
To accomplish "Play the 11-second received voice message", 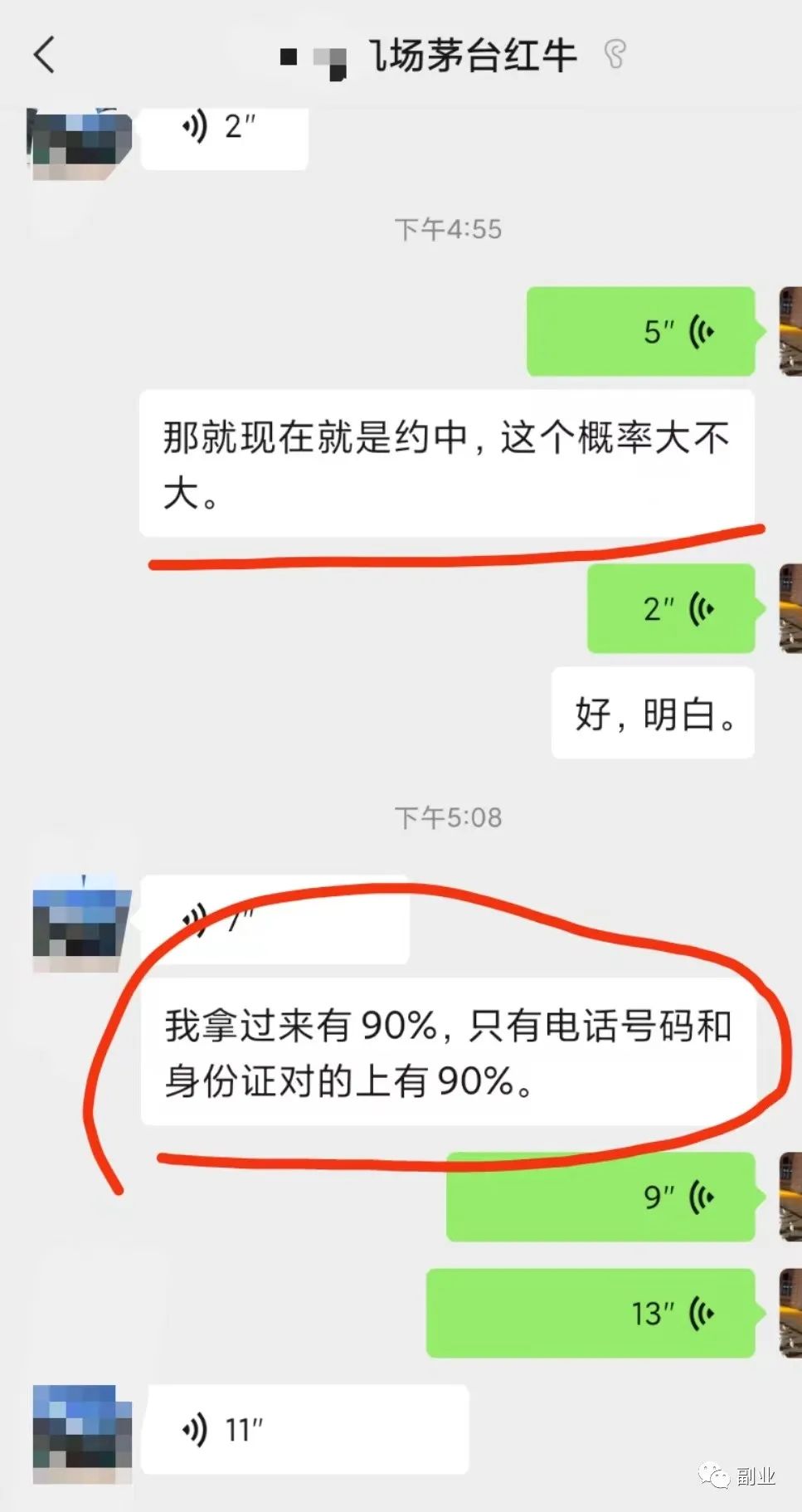I will (304, 1430).
